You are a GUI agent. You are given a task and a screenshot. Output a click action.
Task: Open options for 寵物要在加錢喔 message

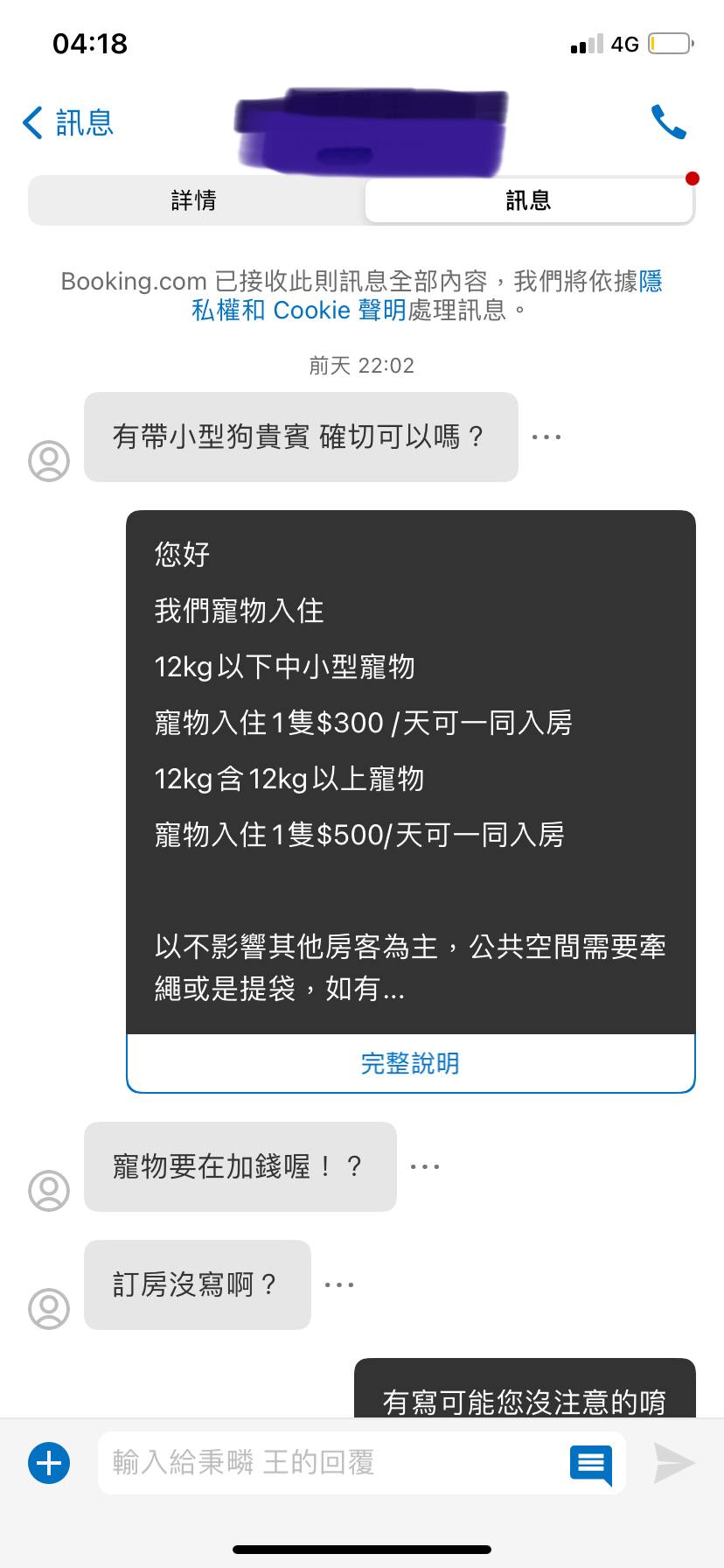point(425,1166)
